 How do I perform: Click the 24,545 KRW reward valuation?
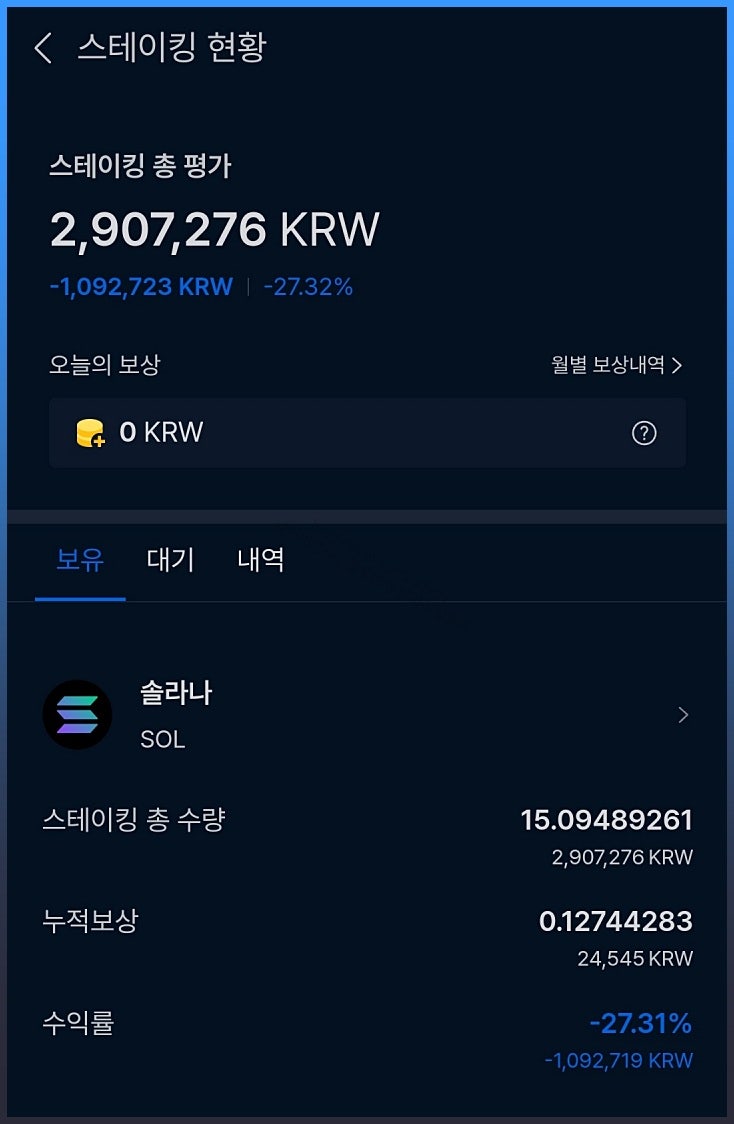[x=634, y=957]
